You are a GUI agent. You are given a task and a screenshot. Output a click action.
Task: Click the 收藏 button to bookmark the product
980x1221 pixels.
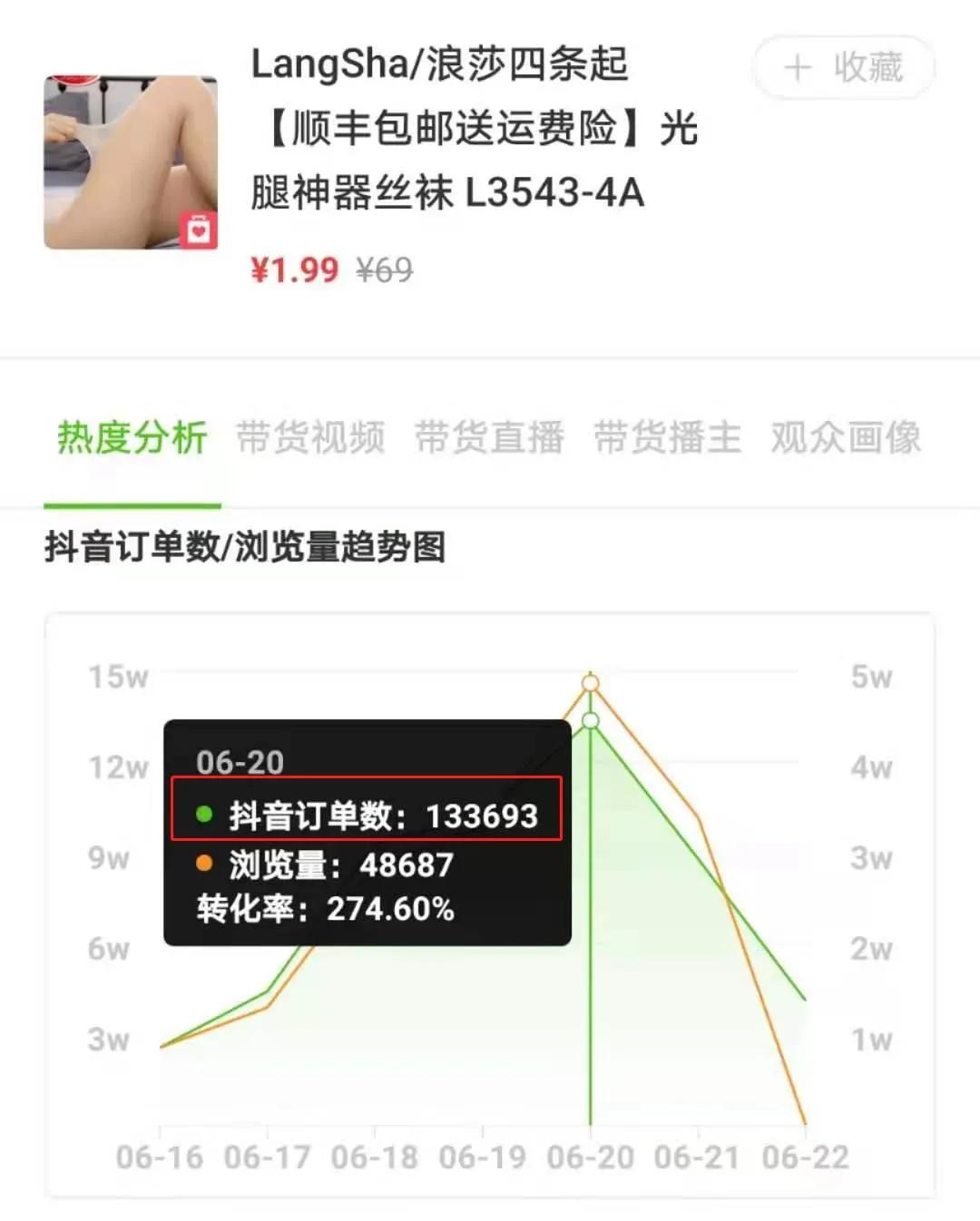tap(842, 68)
